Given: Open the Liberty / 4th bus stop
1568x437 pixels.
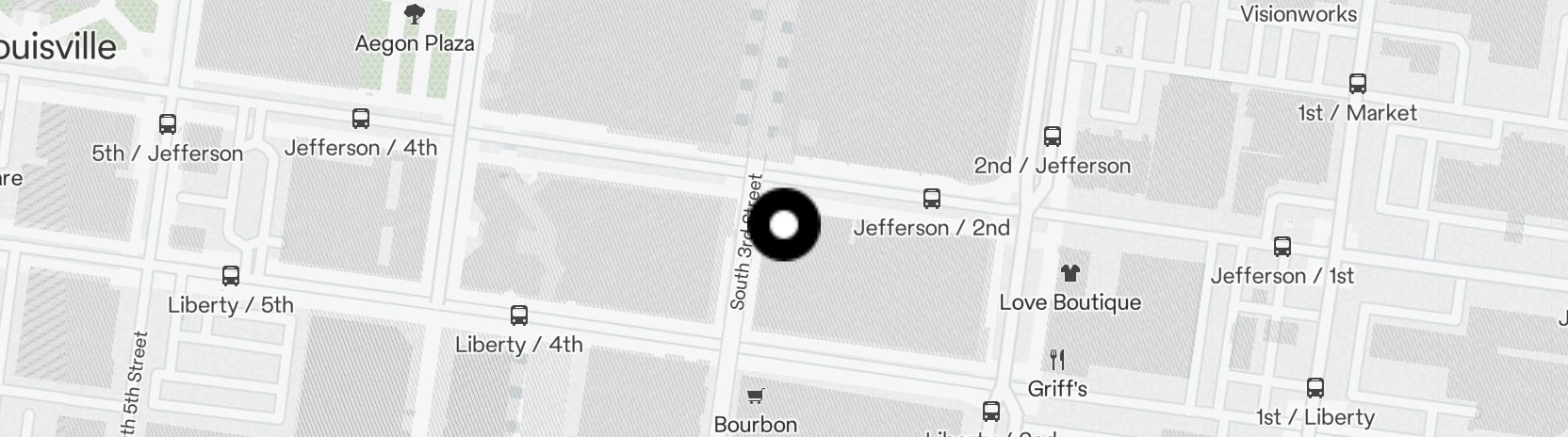Looking at the screenshot, I should point(518,316).
